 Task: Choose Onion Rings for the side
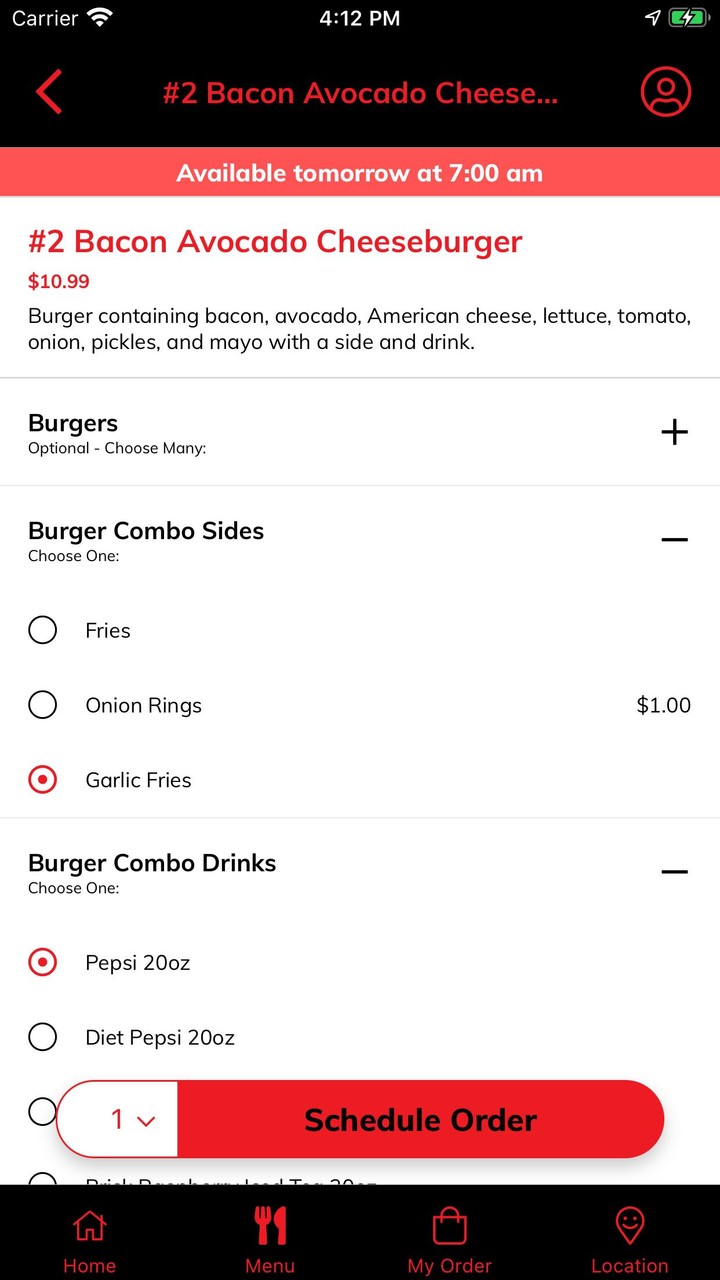43,705
